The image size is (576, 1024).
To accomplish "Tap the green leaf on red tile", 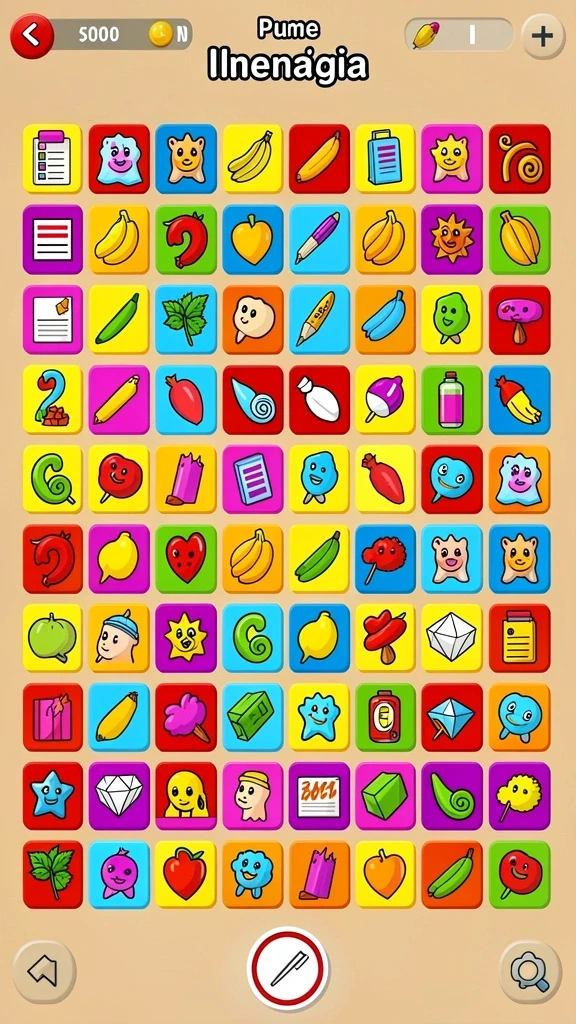I will 53,874.
